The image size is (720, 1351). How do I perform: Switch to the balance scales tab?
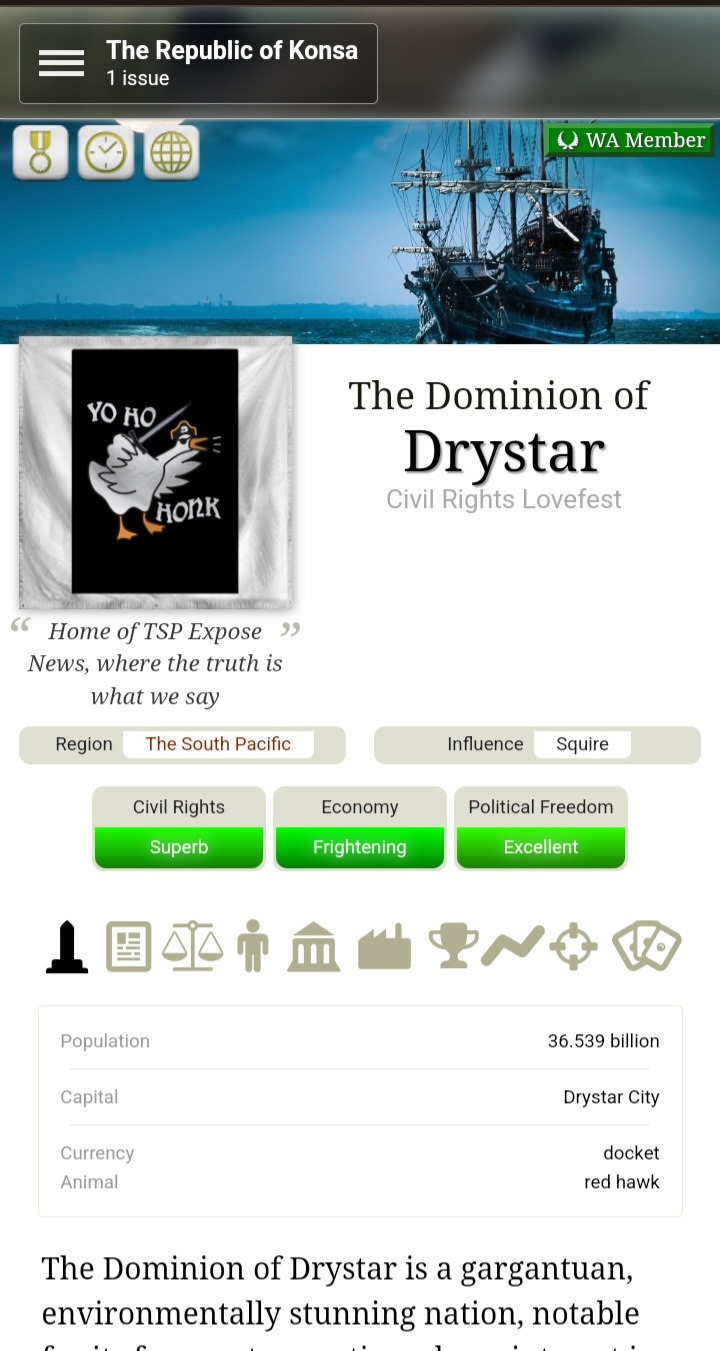(x=191, y=946)
